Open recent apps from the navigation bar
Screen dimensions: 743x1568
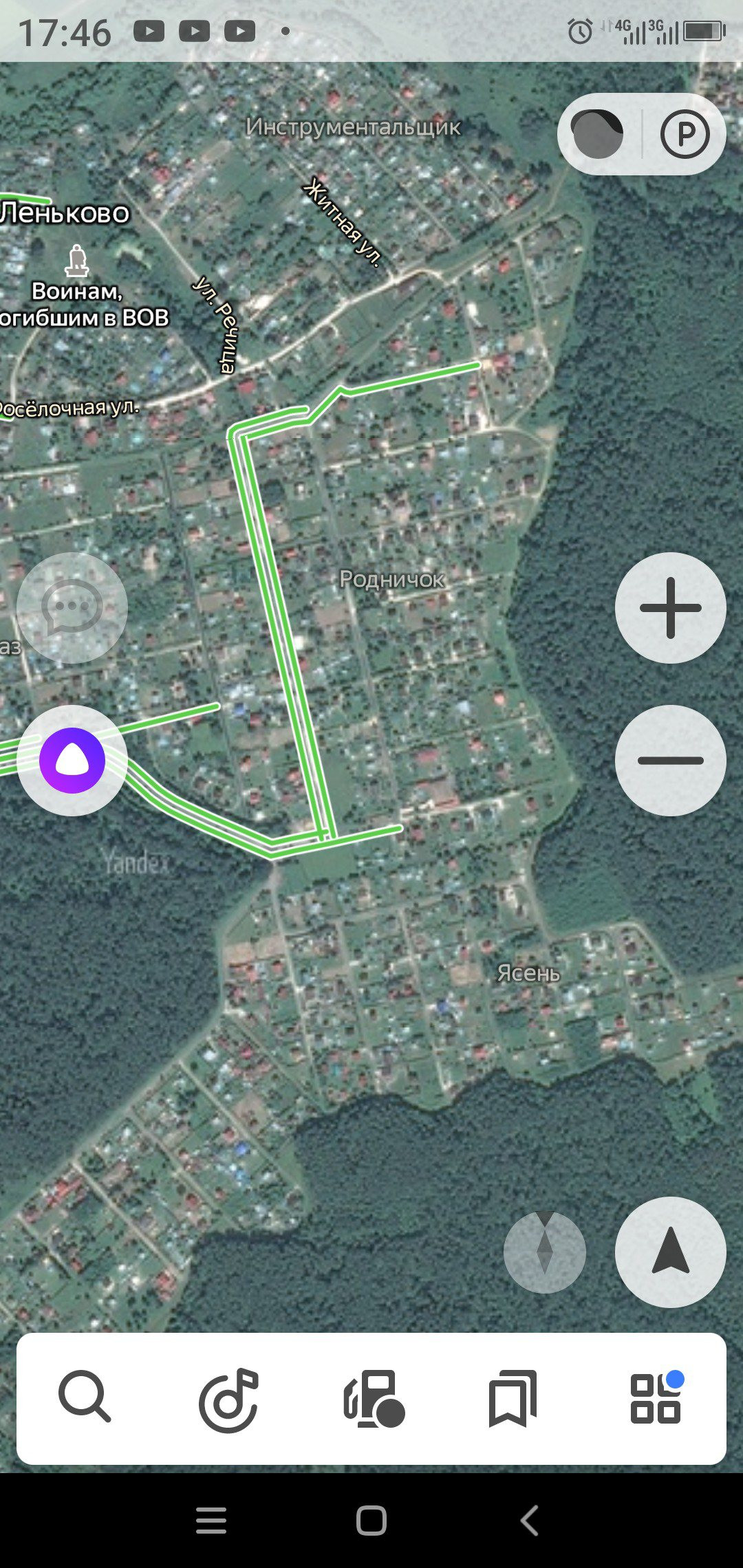[x=211, y=1520]
